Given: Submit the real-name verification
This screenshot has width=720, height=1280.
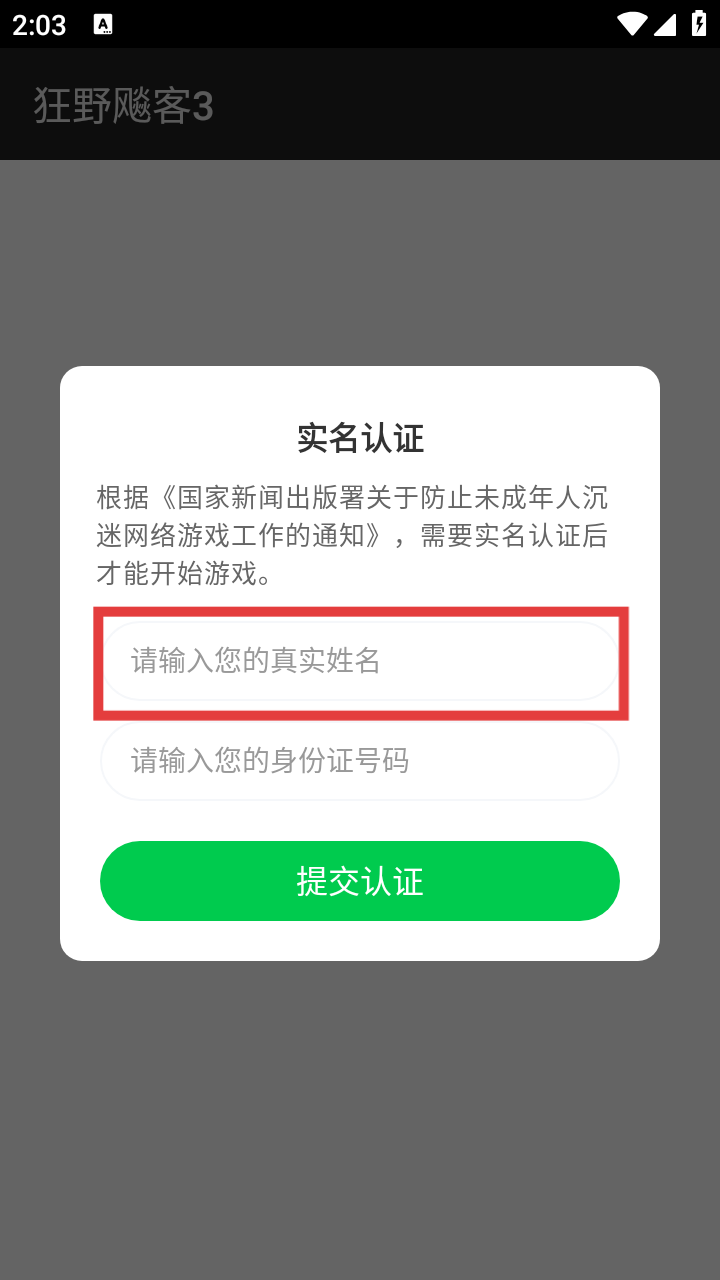Looking at the screenshot, I should click(360, 881).
